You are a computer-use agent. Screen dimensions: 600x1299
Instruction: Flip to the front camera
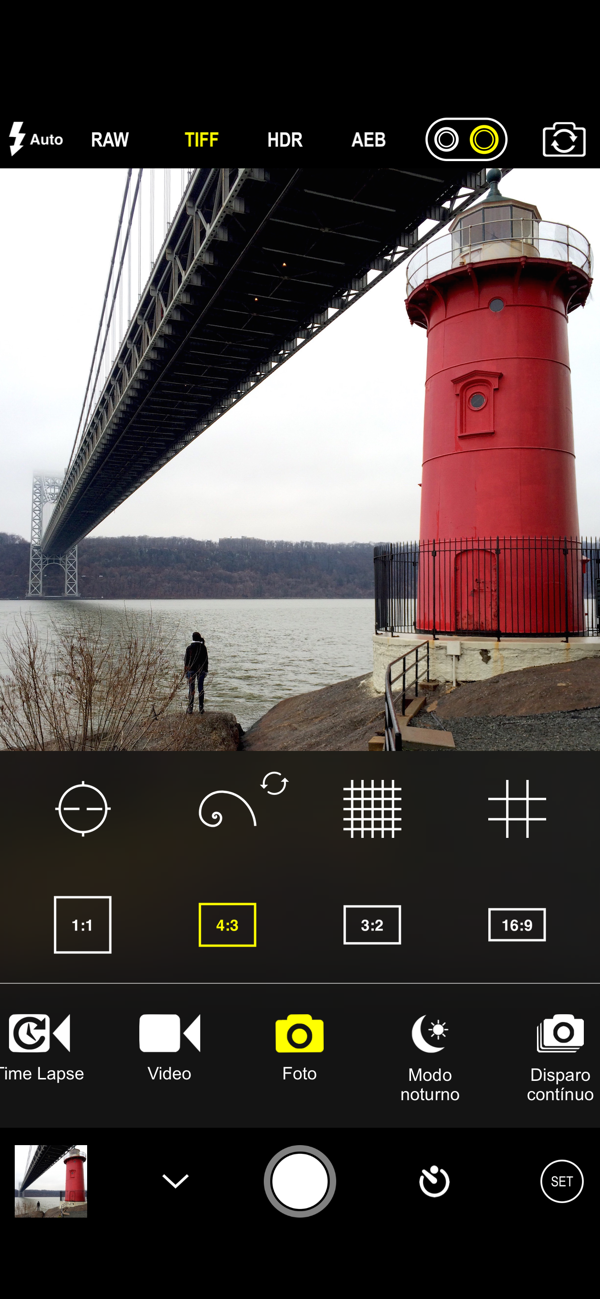coord(564,140)
